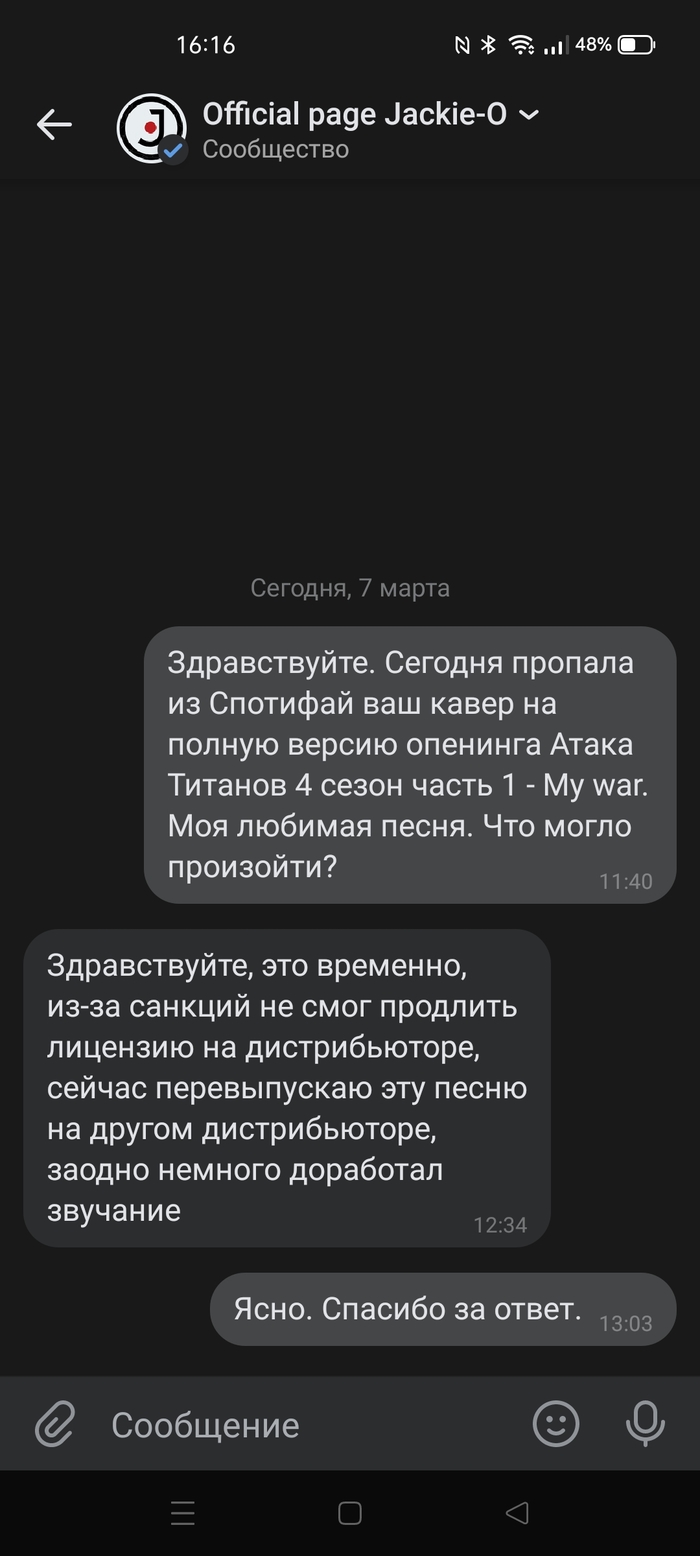
Task: Tap the system back triangle button
Action: pos(516,1513)
